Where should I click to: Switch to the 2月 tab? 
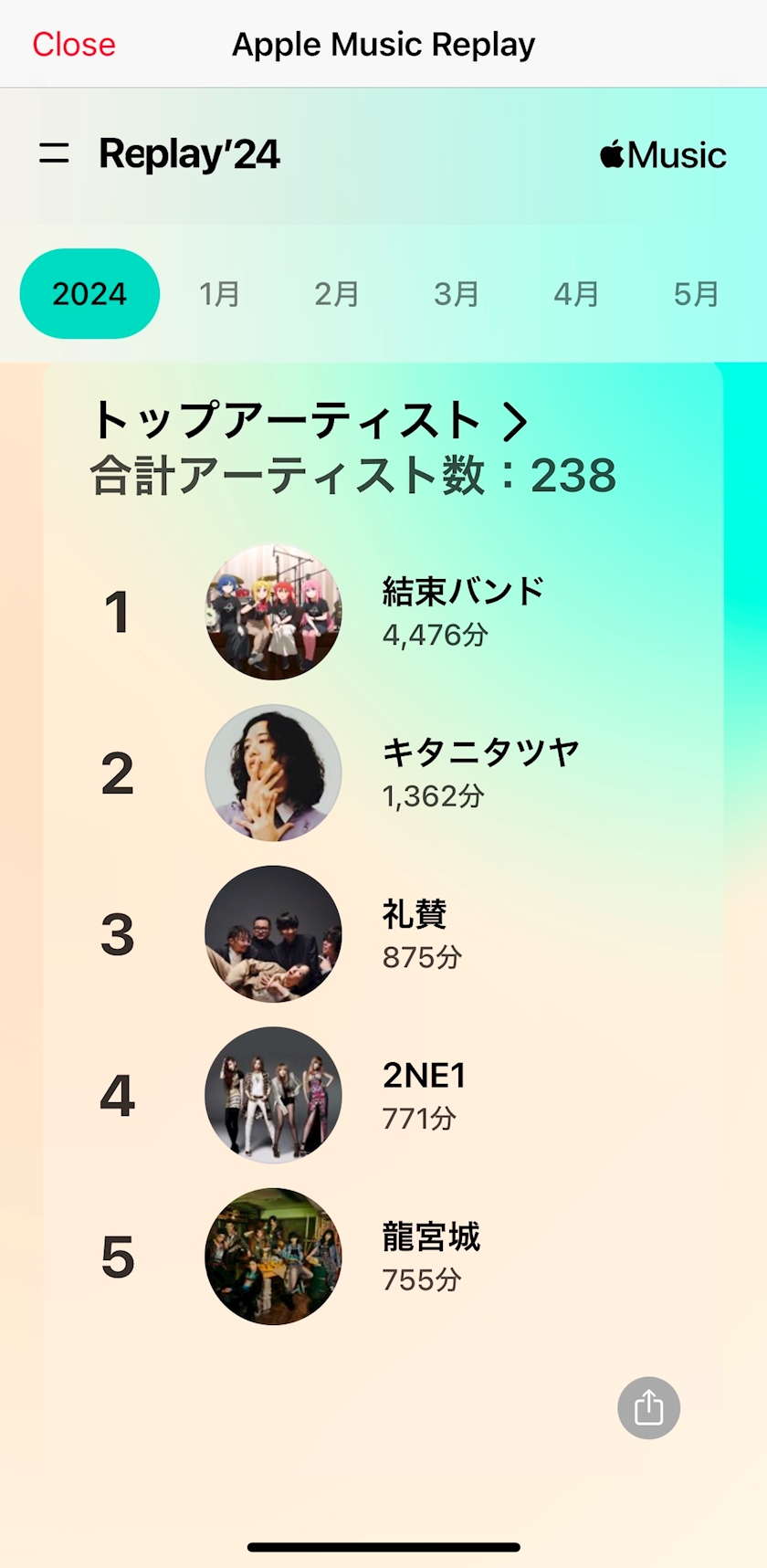(x=337, y=294)
